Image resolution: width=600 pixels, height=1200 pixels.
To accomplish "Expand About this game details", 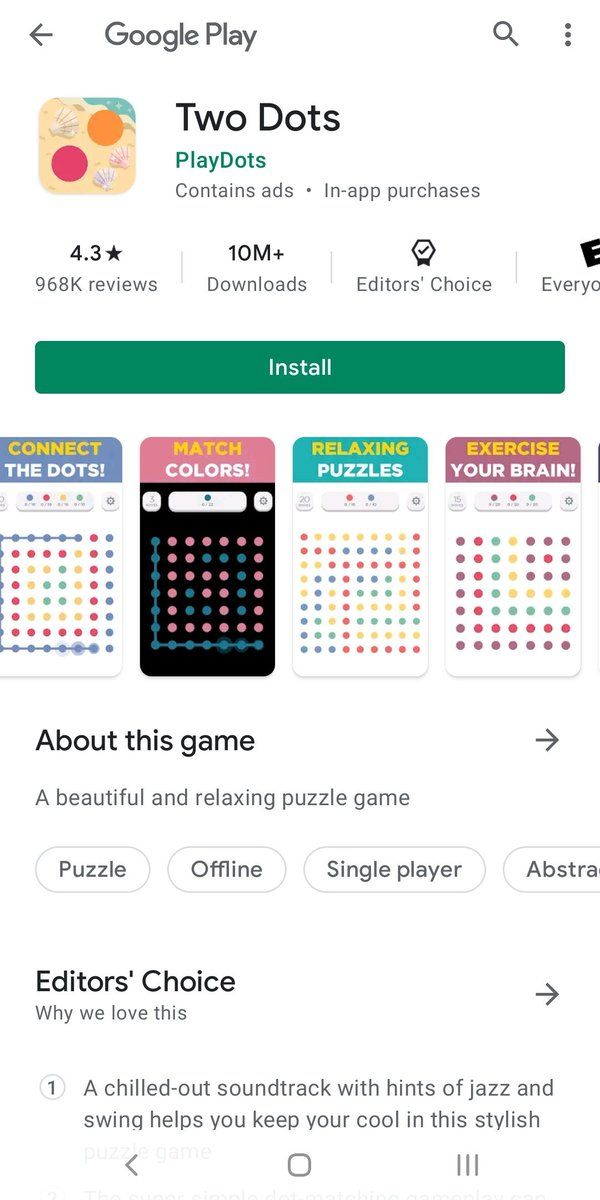I will click(546, 740).
